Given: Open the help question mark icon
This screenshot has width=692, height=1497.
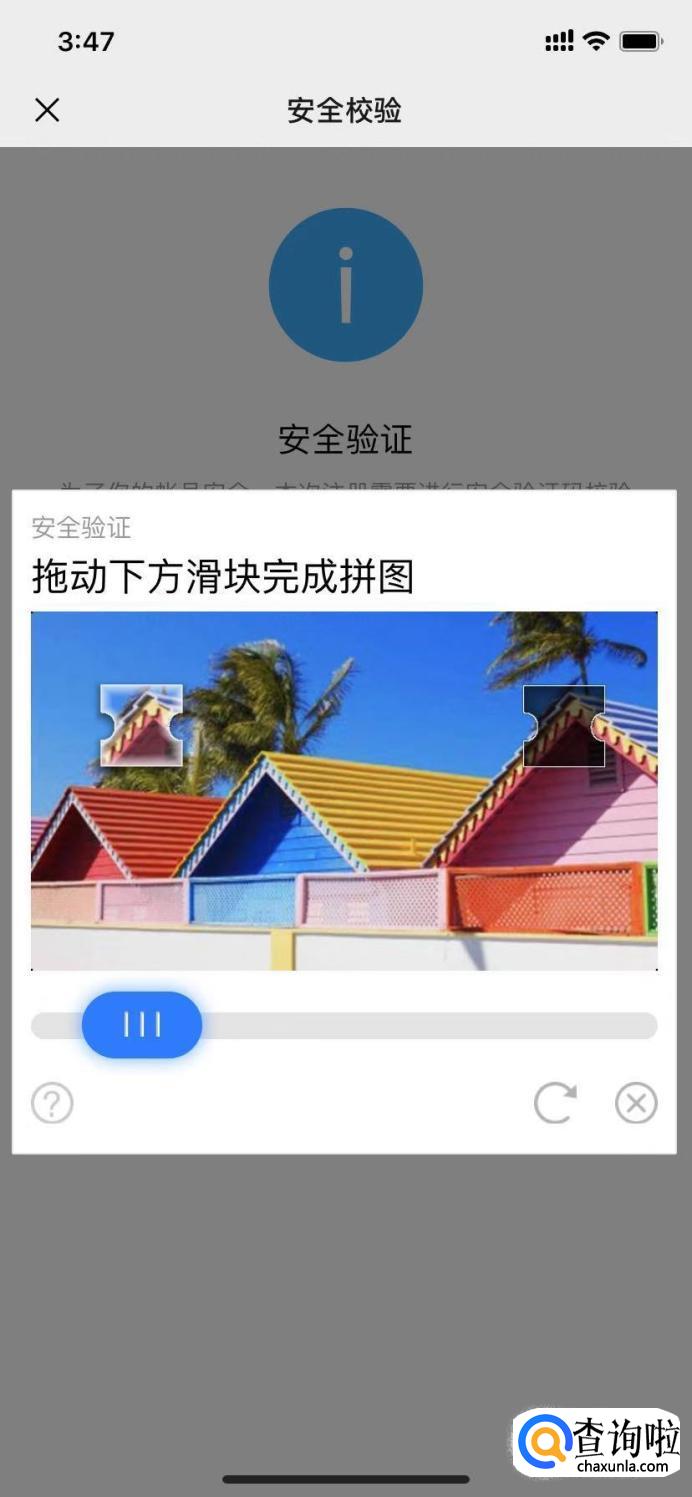Looking at the screenshot, I should [52, 1104].
